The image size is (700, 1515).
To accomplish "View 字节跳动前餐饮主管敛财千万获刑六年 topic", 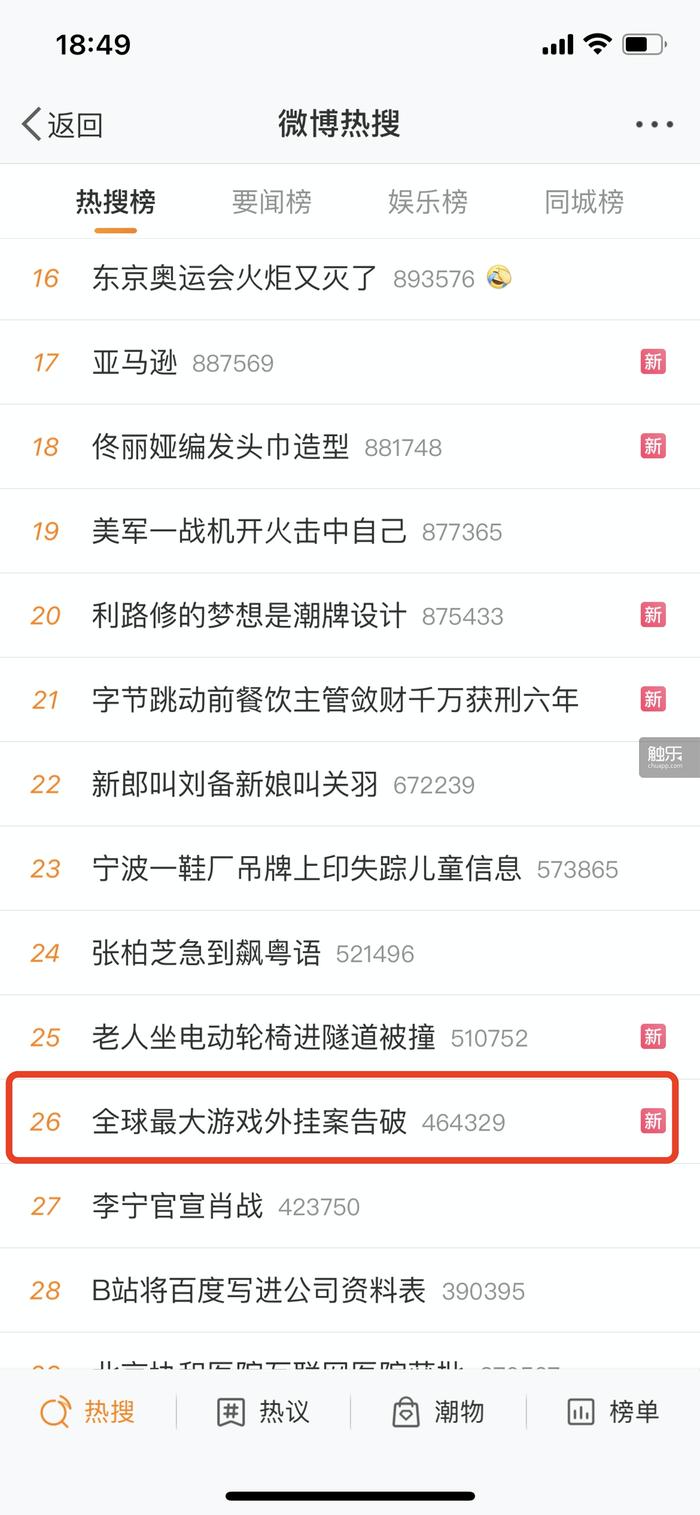I will click(x=335, y=700).
